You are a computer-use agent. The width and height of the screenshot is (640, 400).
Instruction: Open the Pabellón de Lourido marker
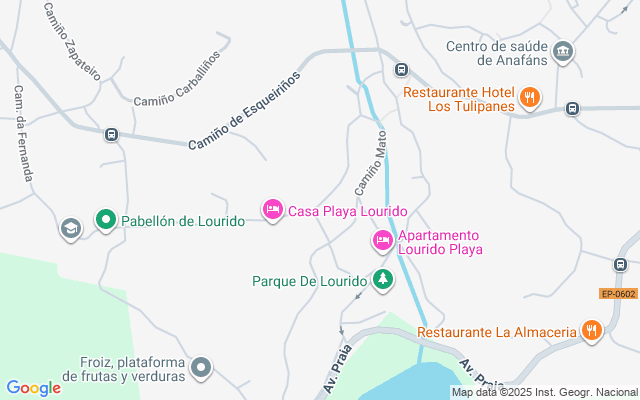coord(106,220)
